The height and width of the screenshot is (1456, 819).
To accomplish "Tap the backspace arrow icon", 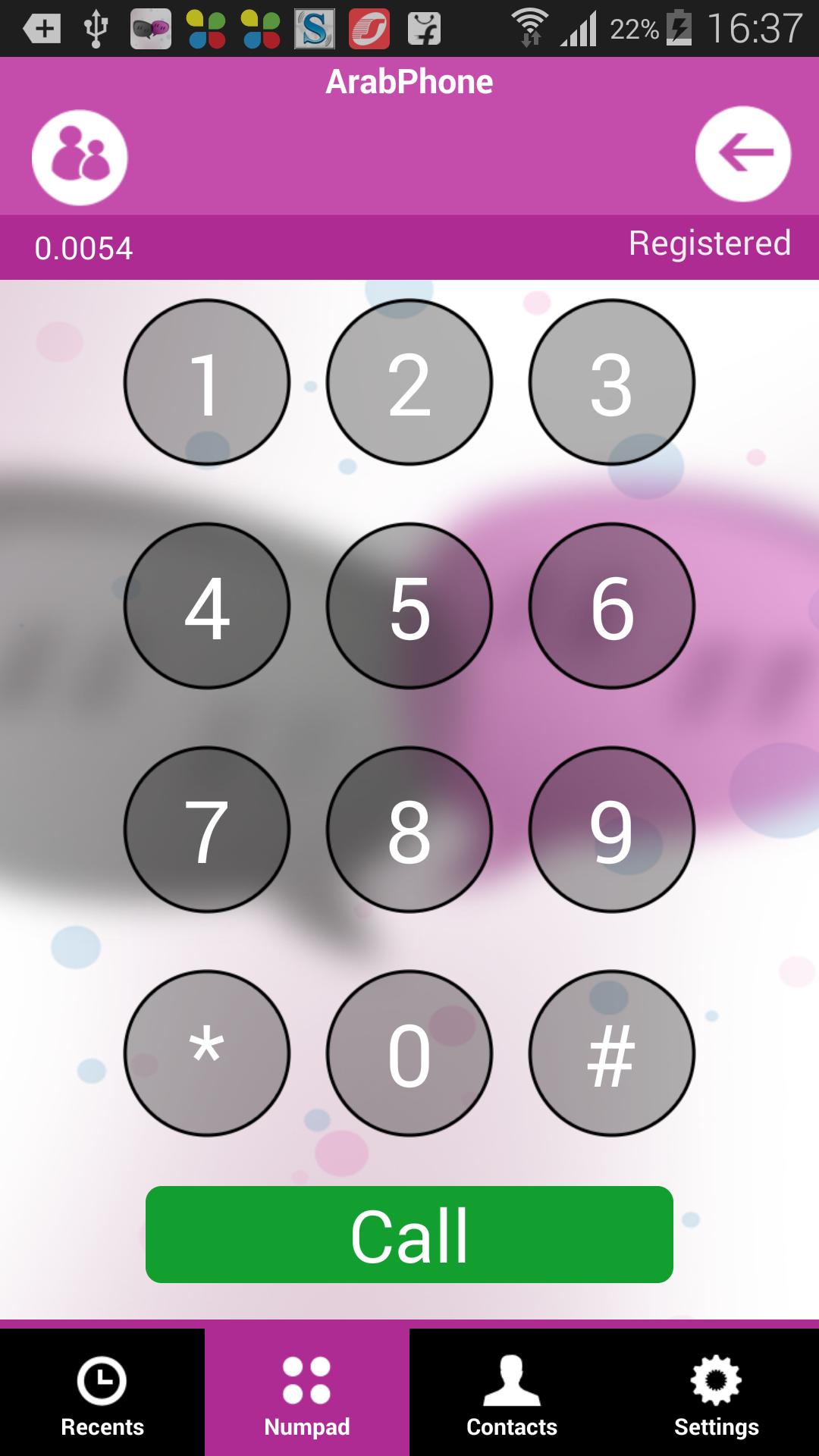I will click(x=743, y=154).
